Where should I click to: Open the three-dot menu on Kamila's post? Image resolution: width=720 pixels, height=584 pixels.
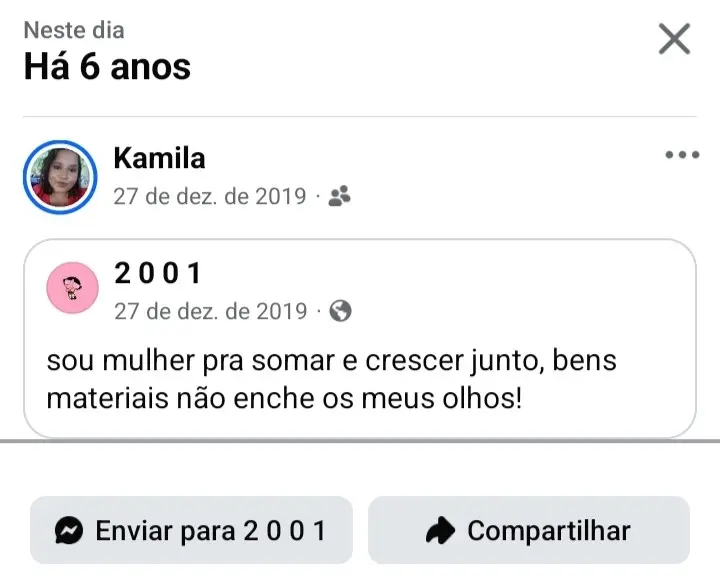[x=682, y=155]
